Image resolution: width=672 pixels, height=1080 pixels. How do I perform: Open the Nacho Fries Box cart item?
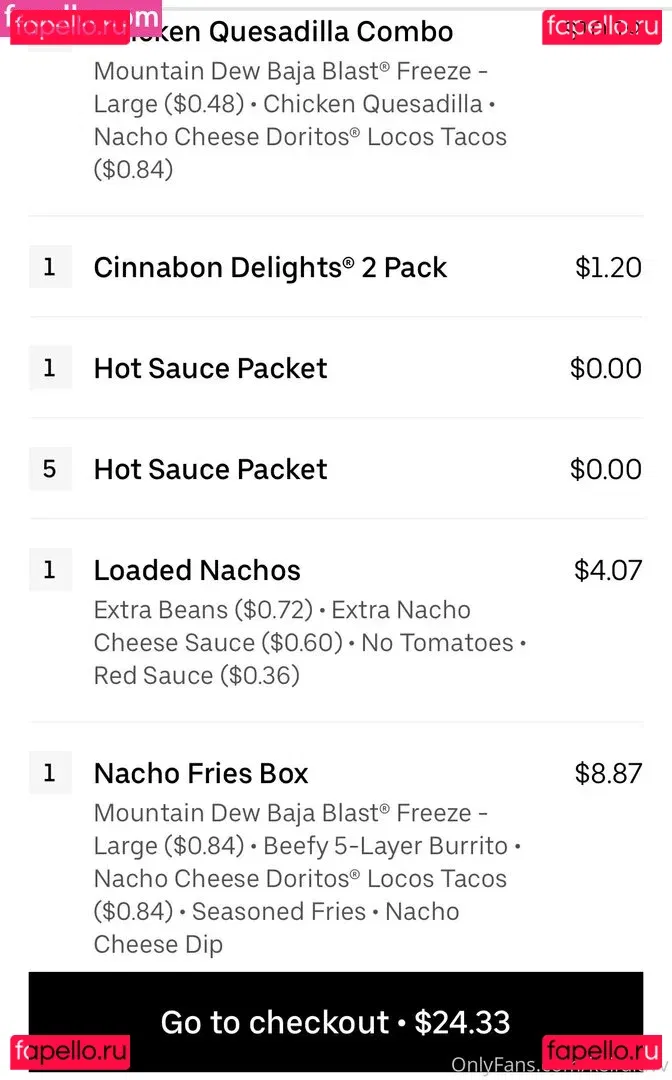point(201,774)
